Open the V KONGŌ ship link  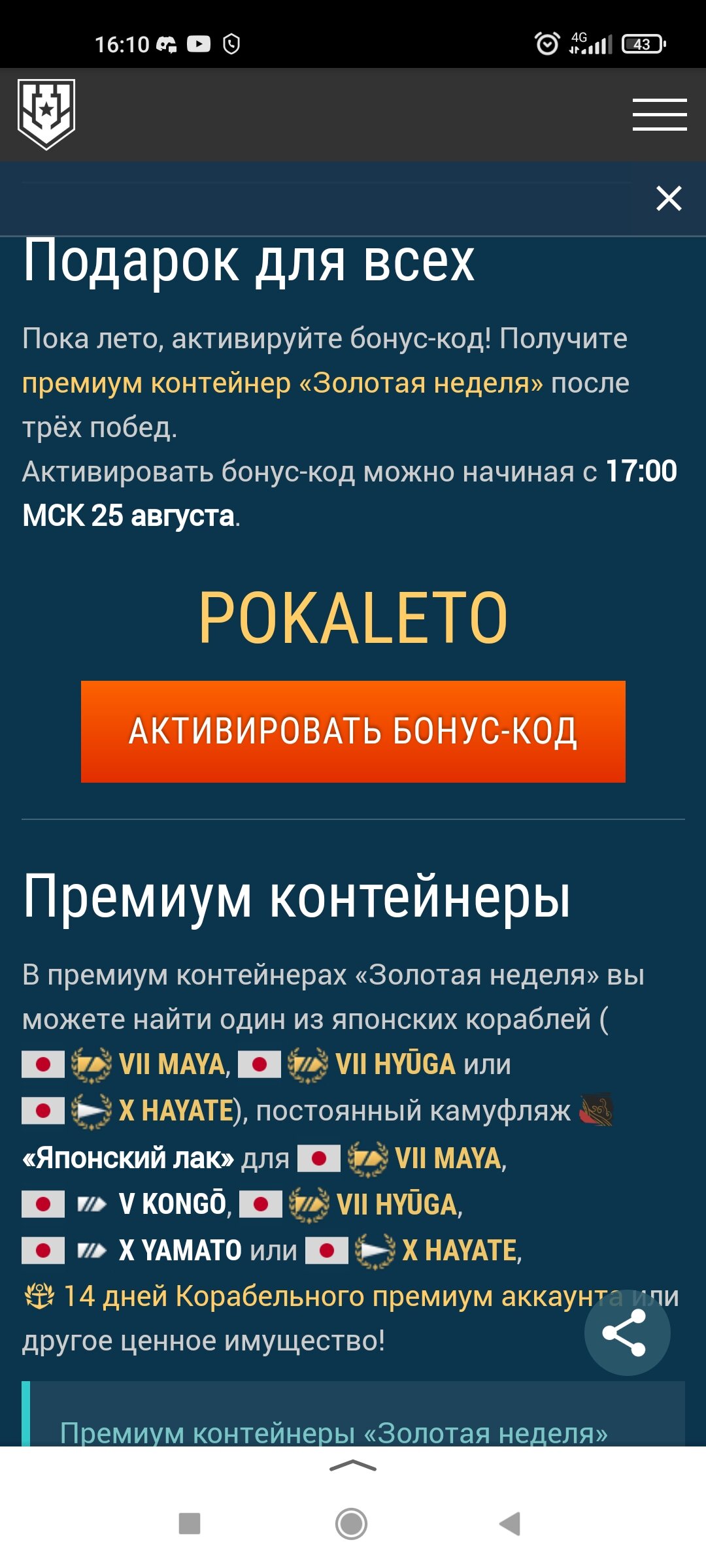click(x=173, y=1204)
